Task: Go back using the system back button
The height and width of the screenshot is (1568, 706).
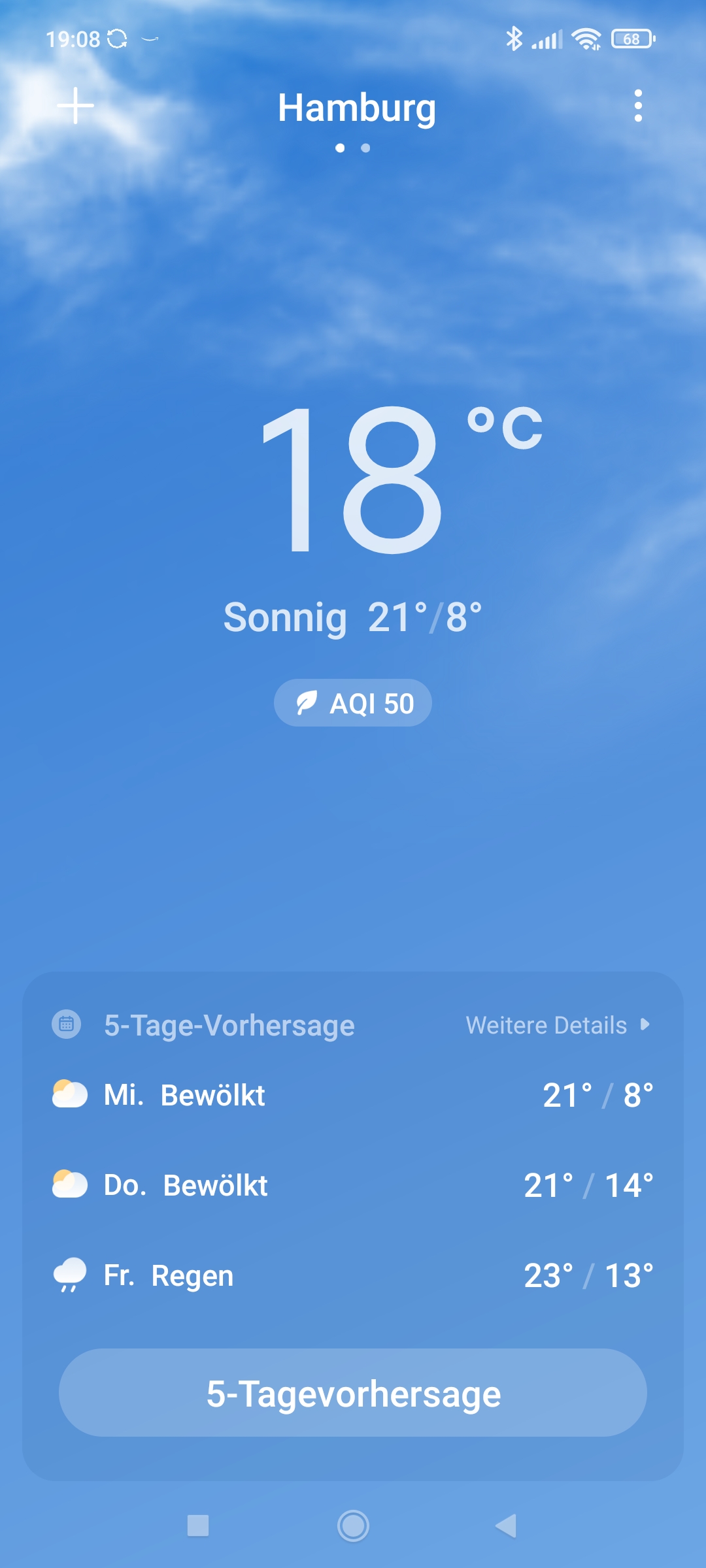Action: pos(506,1526)
